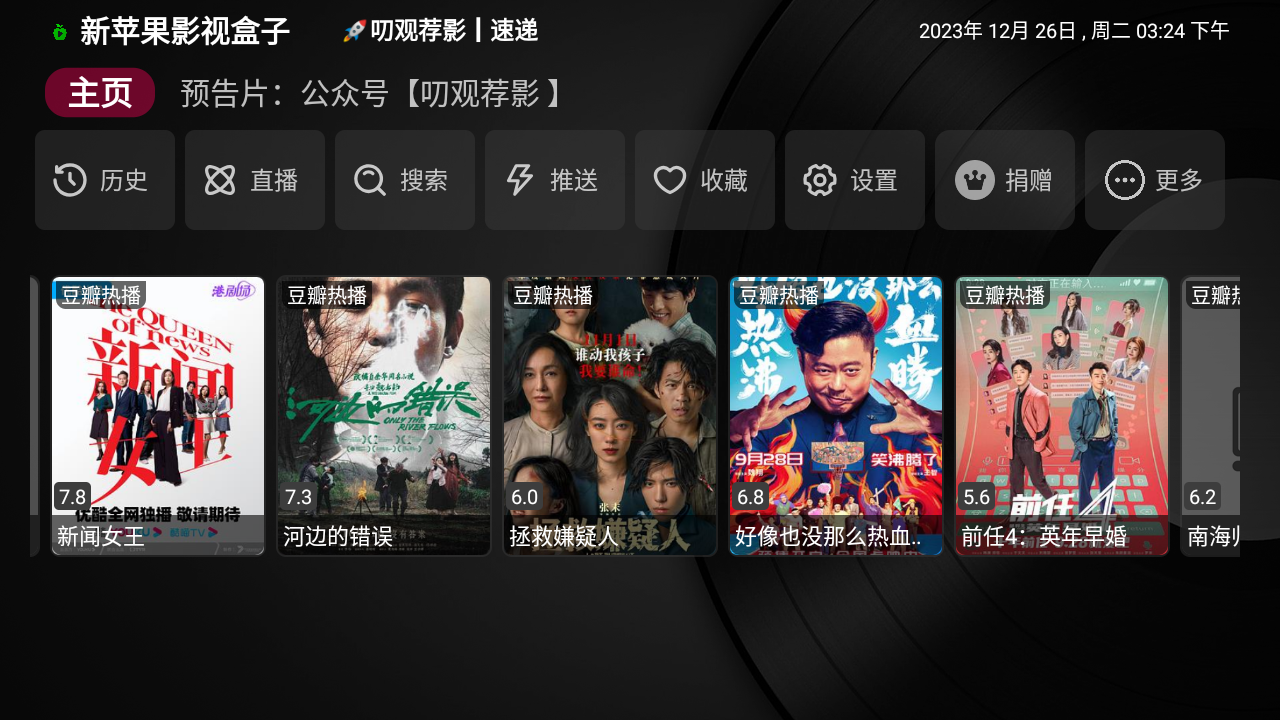Open the 新闻女王 poster card

pos(158,415)
